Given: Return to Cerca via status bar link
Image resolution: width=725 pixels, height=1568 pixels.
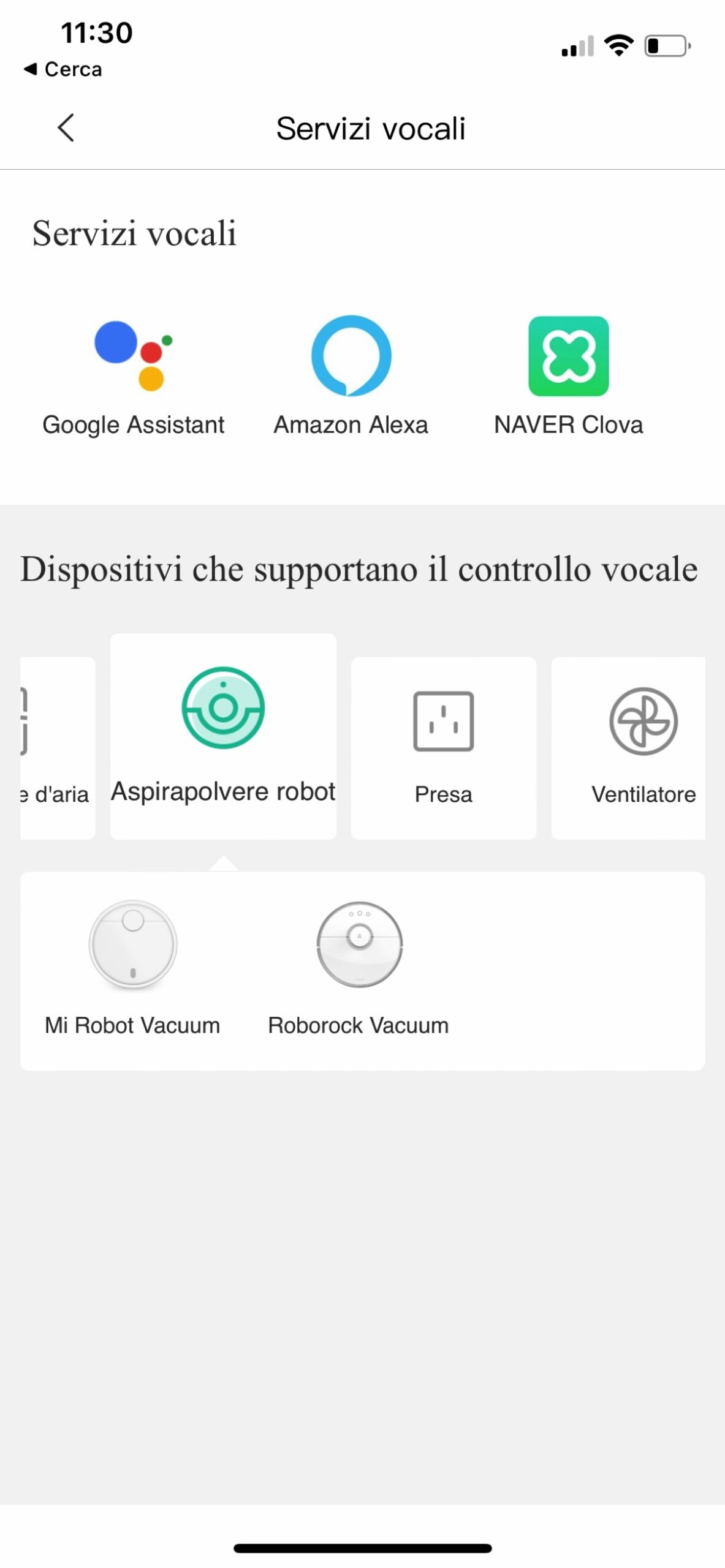Looking at the screenshot, I should [63, 69].
